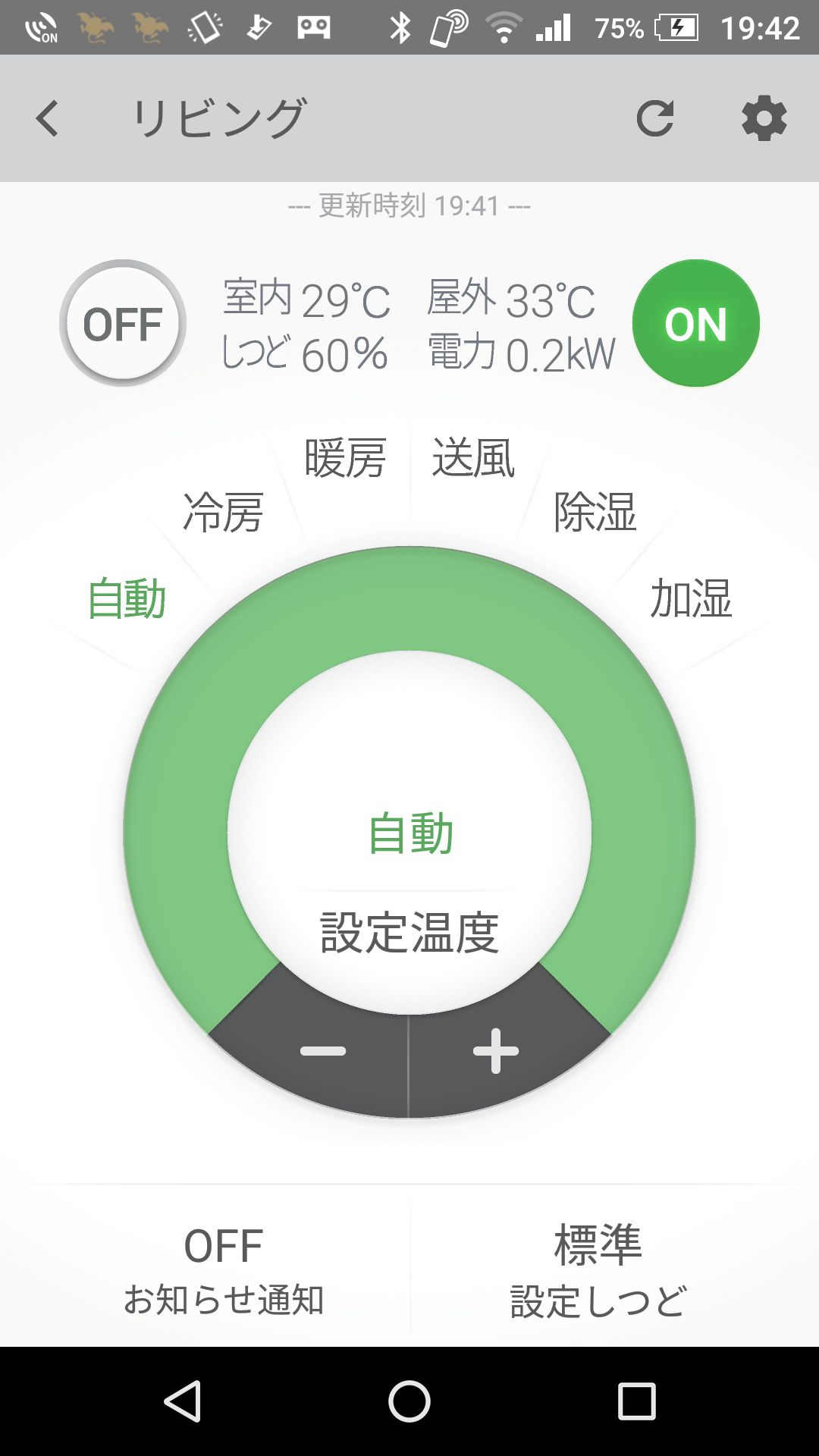The height and width of the screenshot is (1456, 819).
Task: Select 冷房 cooling mode
Action: (x=224, y=513)
